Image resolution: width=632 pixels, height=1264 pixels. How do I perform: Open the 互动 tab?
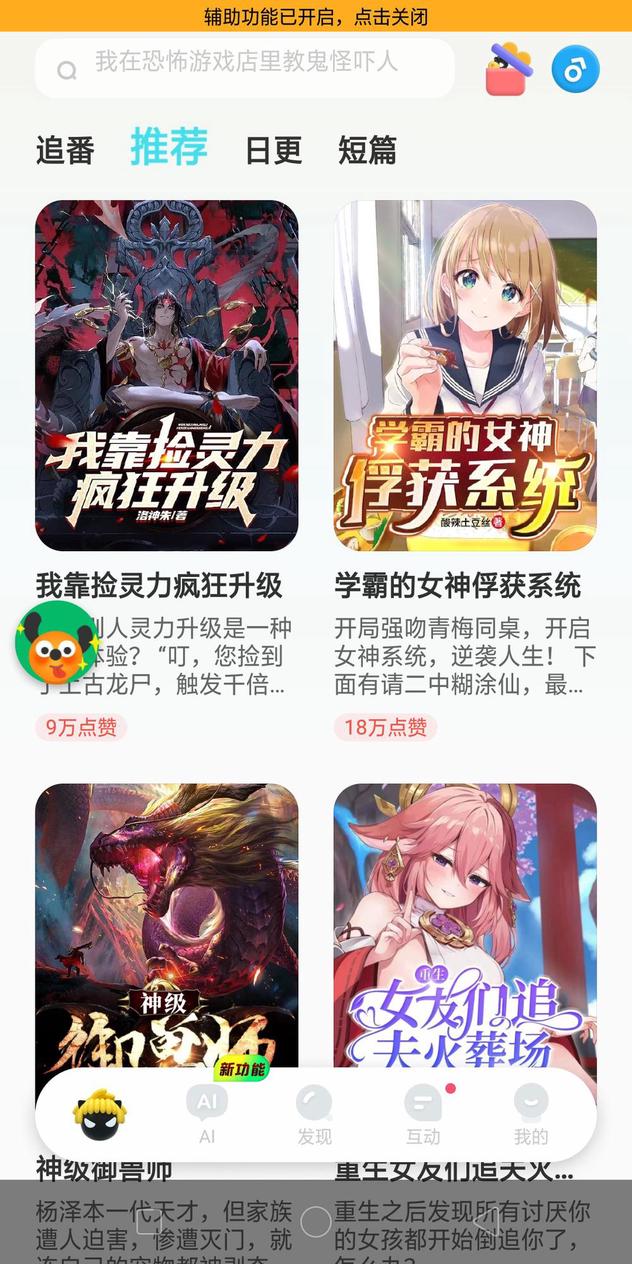tap(423, 1114)
